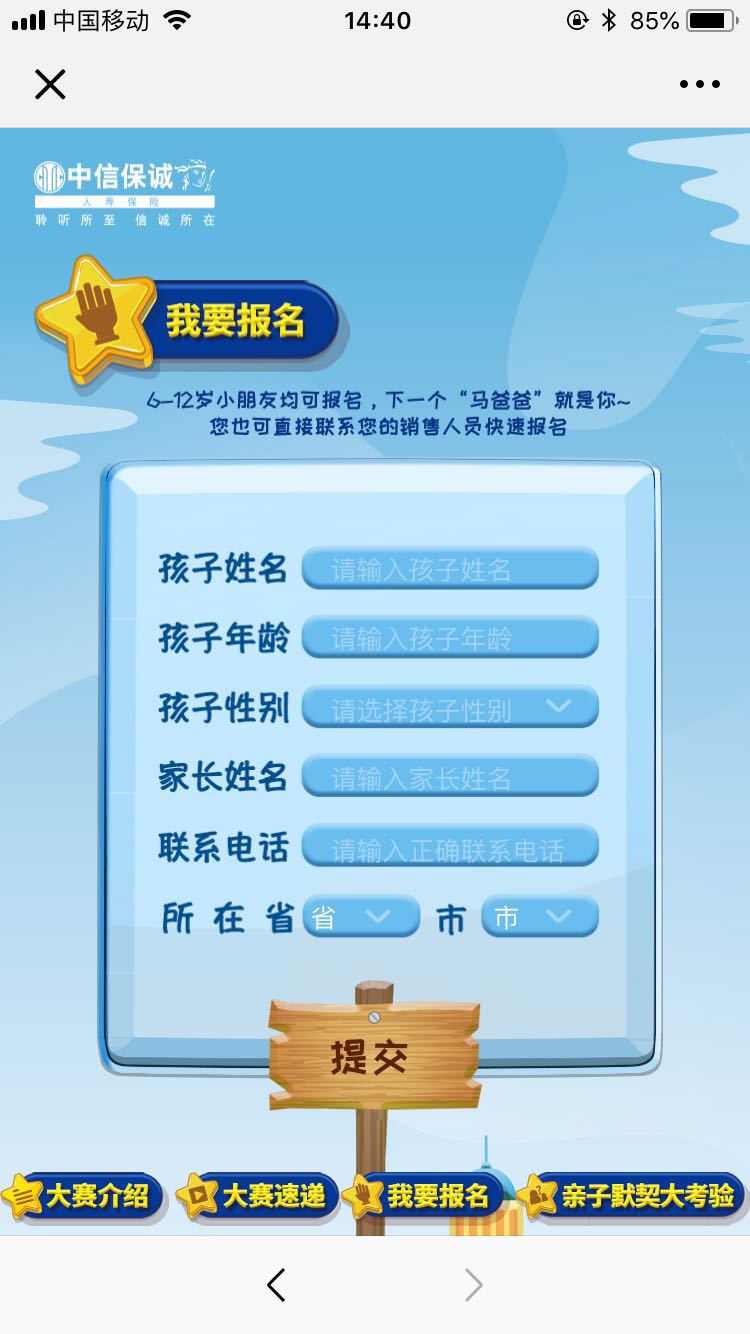Focus the 联系电话 input field
The height and width of the screenshot is (1334, 750).
pyautogui.click(x=450, y=847)
